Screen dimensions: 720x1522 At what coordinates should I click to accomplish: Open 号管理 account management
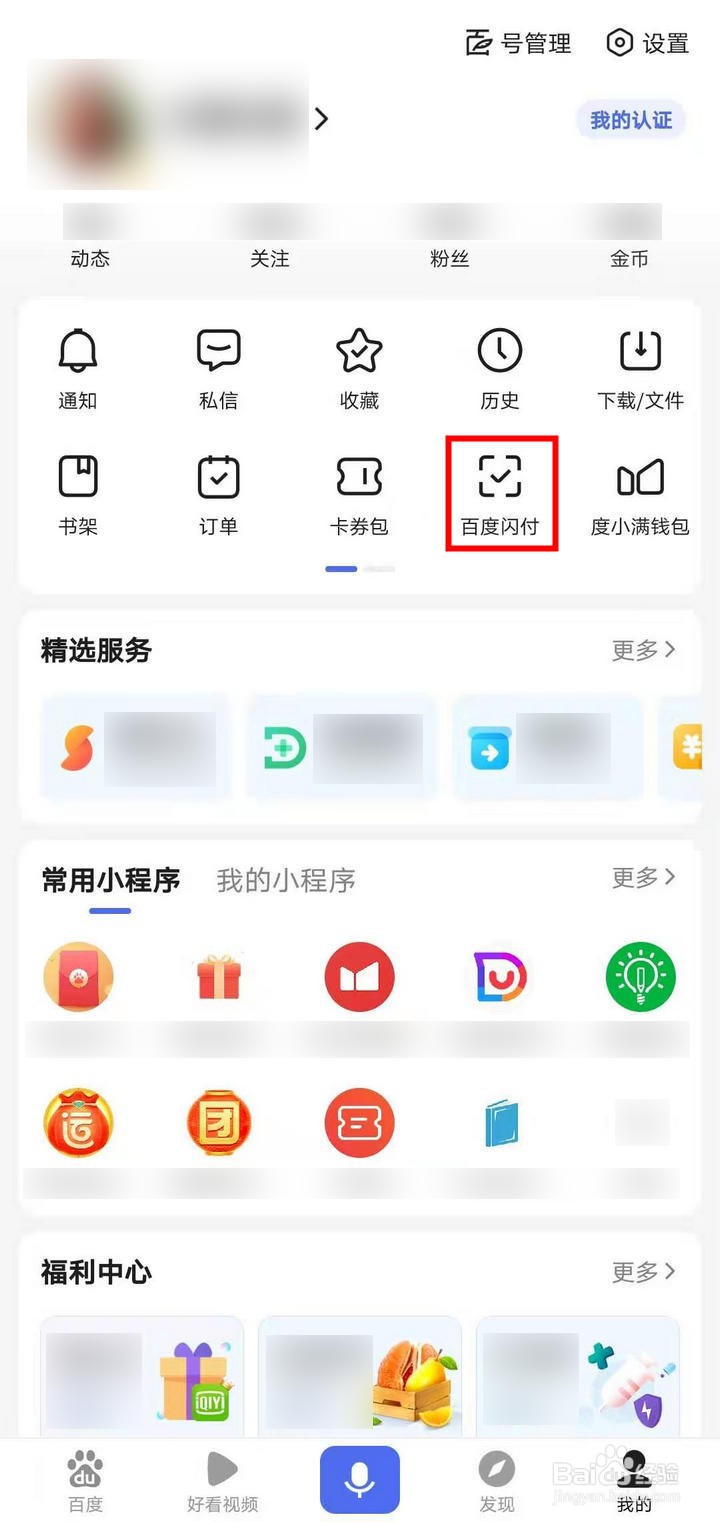point(518,44)
